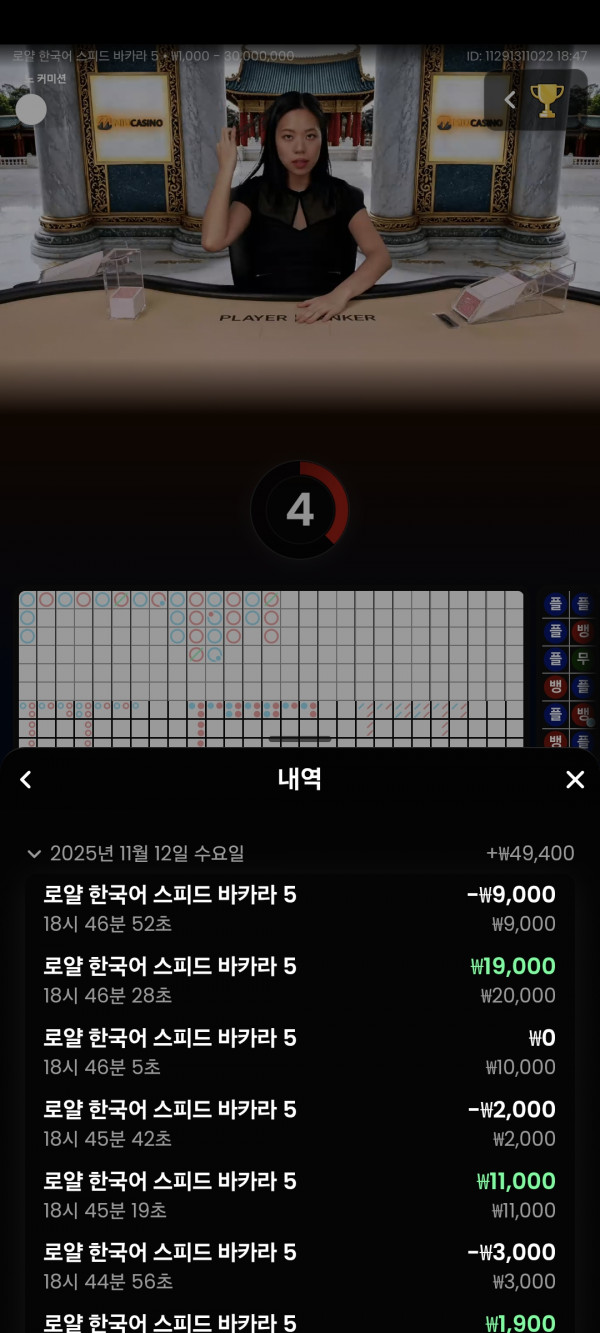The image size is (600, 1333).
Task: Tap the gray circle button at top left
Action: click(31, 109)
